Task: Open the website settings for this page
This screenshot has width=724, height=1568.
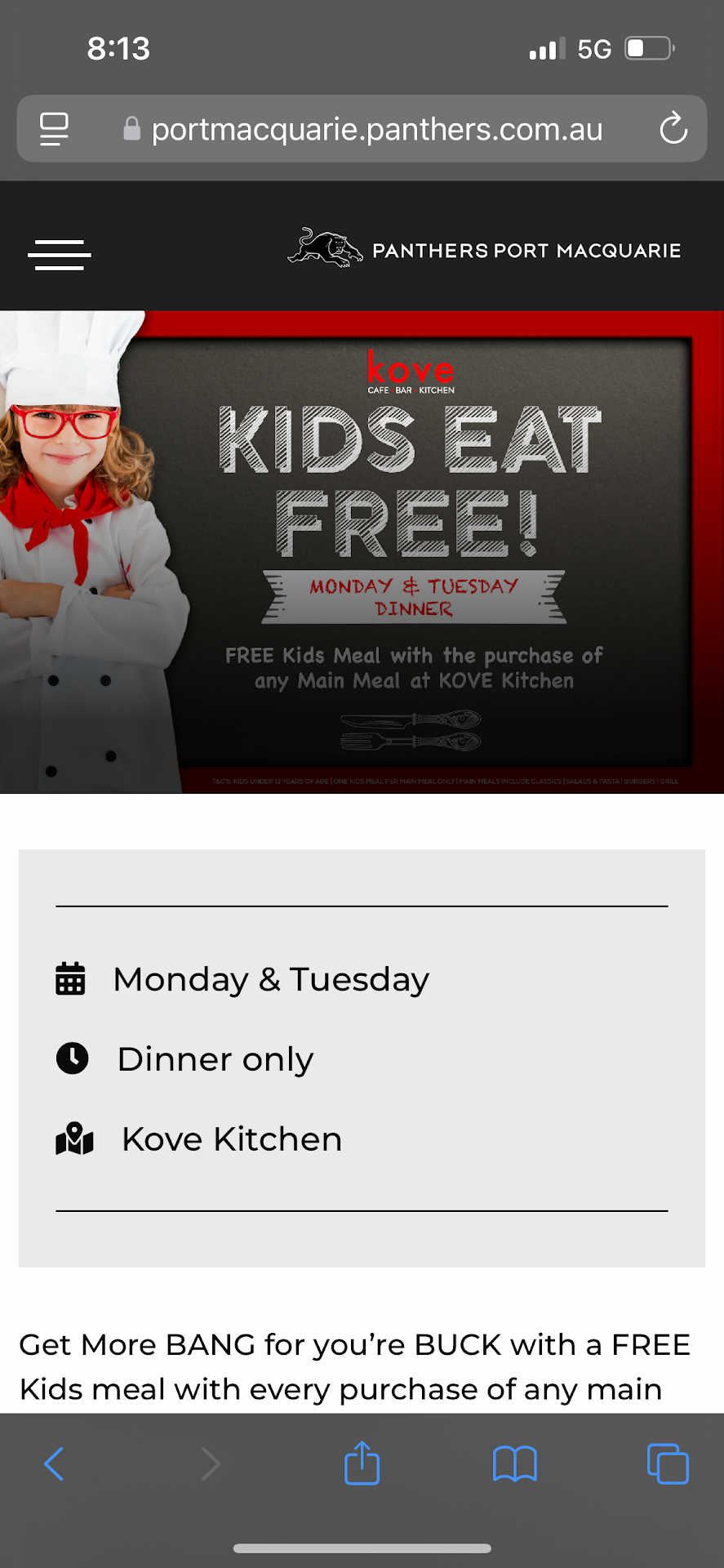Action: [x=54, y=128]
